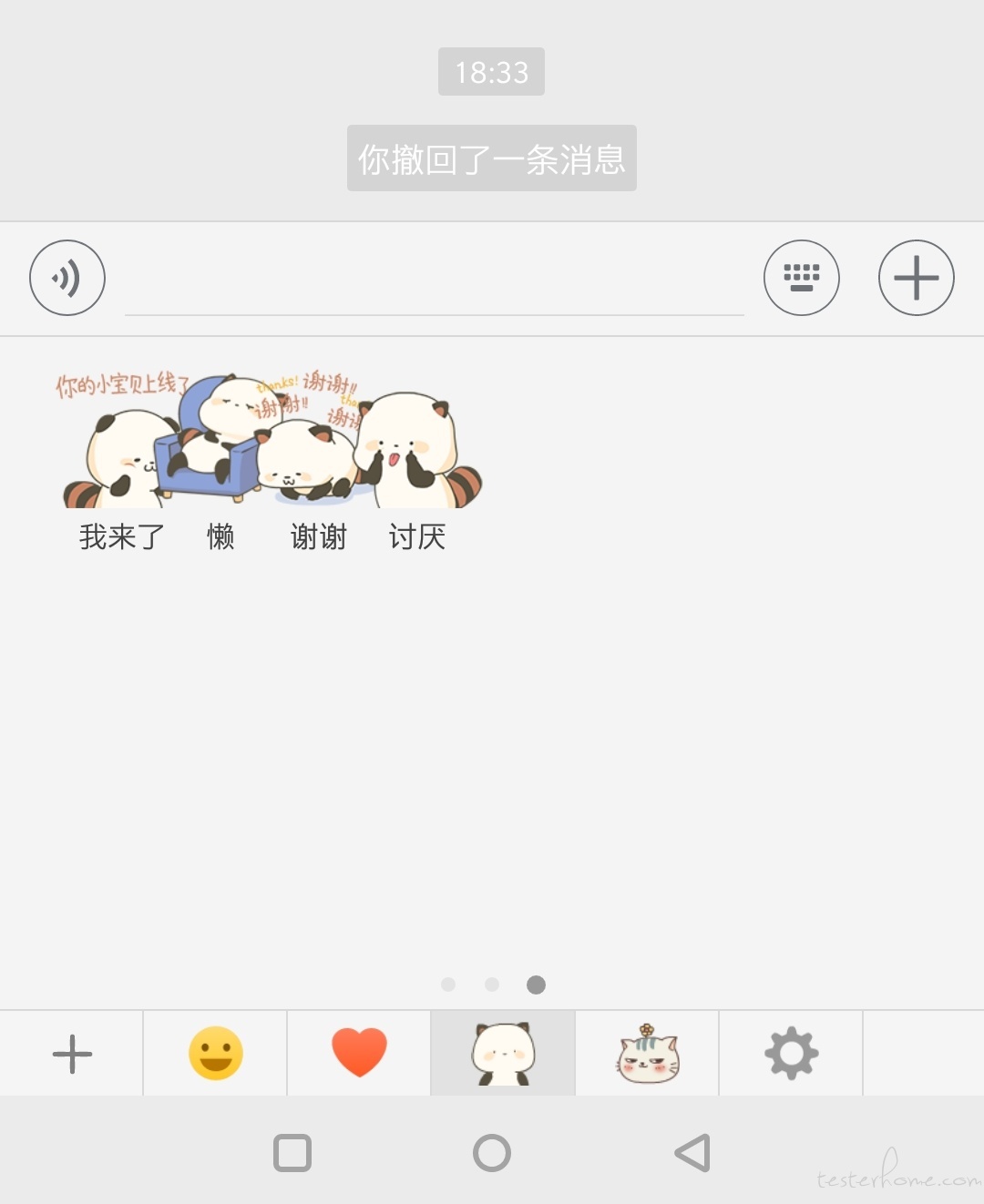
Task: Go to the home screen
Action: coord(492,1153)
